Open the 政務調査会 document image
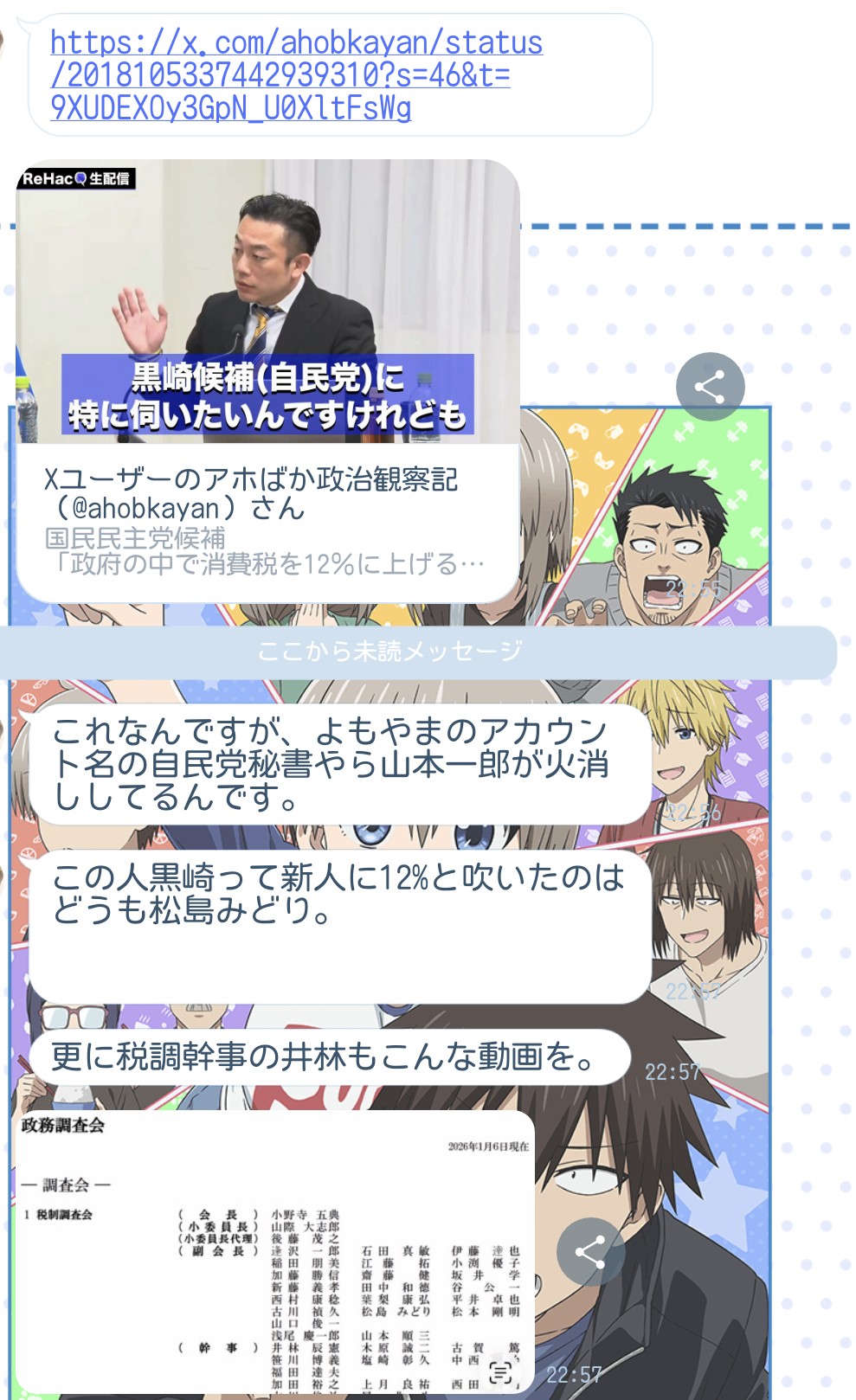Viewport: 856px width, 1400px height. [260, 1246]
